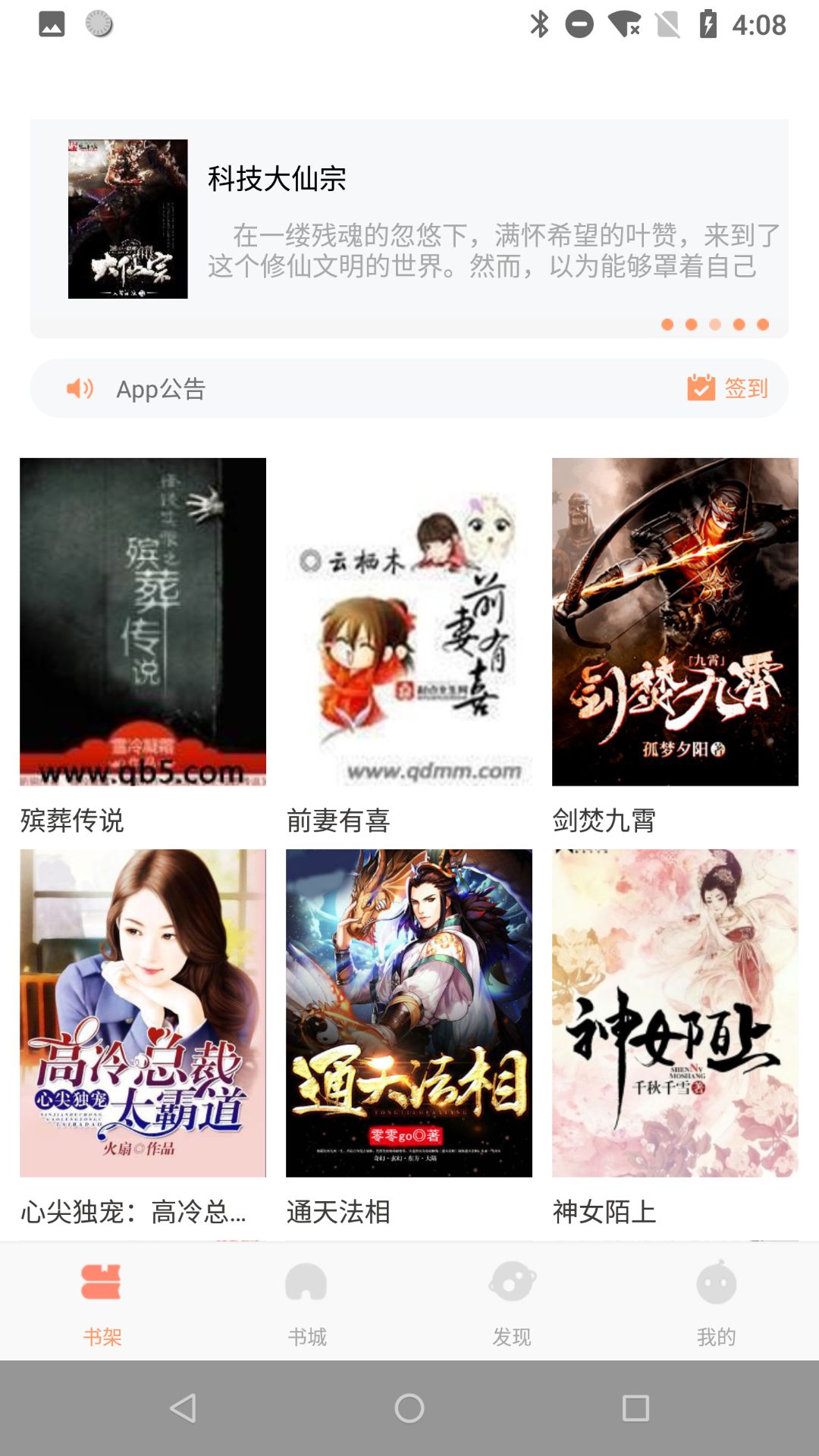The height and width of the screenshot is (1456, 819).
Task: Select the 书架 bookshelf icon
Action: [102, 1280]
